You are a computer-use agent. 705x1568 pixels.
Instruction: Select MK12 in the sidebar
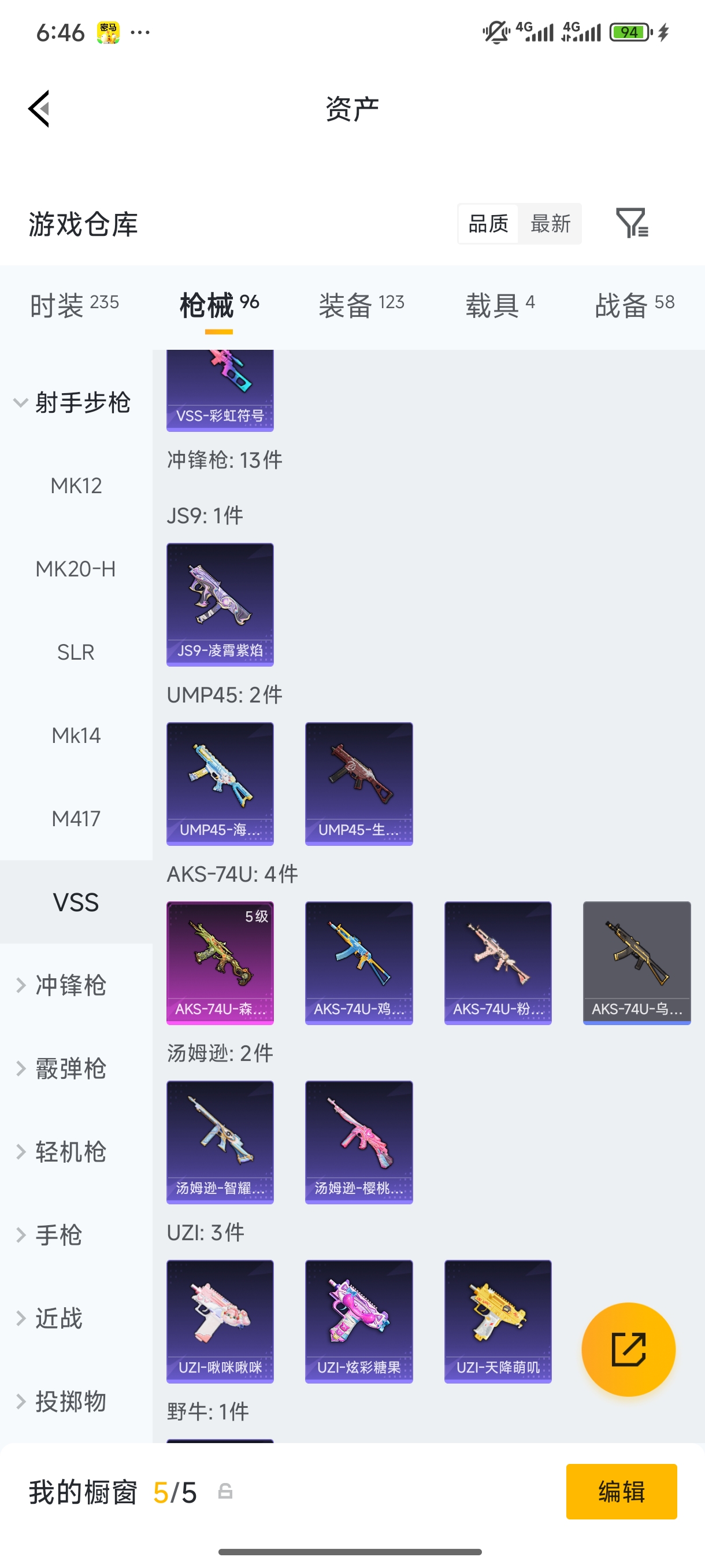[76, 486]
